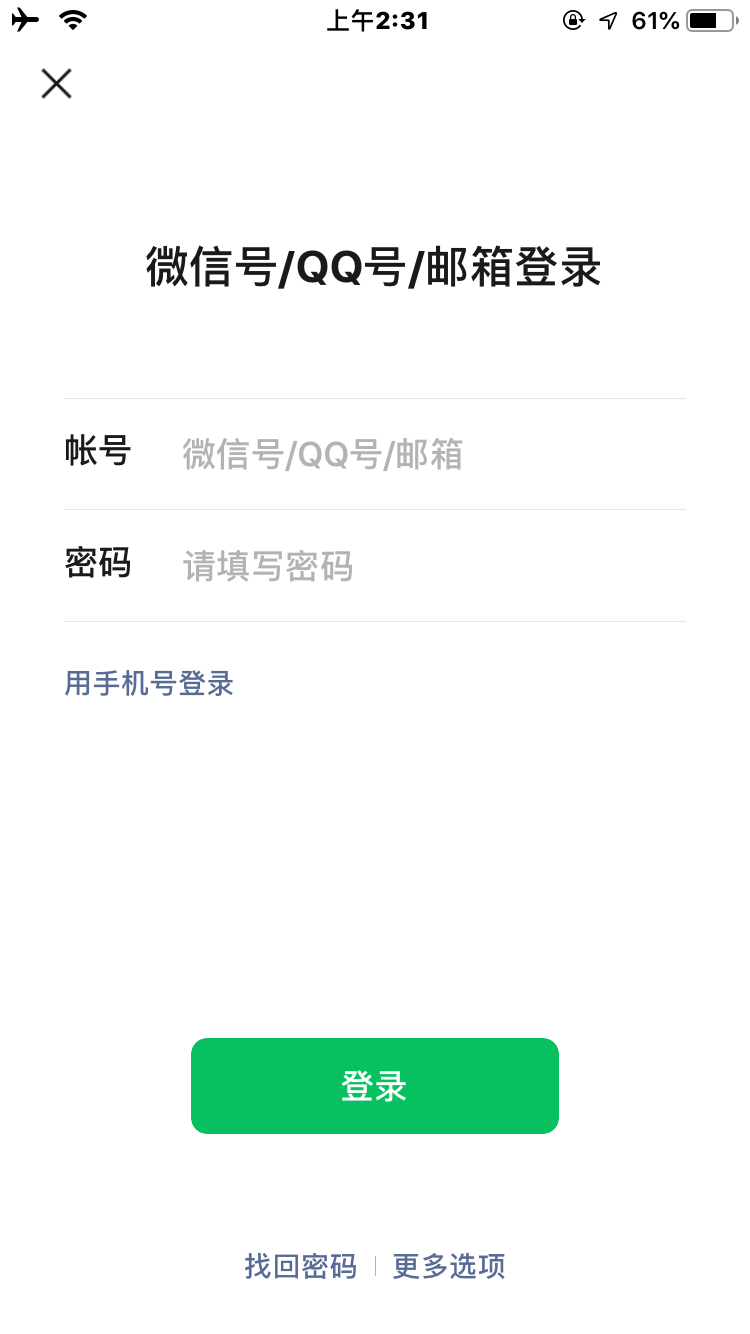Open 更多选项 more options
750x1334 pixels.
coord(449,1266)
